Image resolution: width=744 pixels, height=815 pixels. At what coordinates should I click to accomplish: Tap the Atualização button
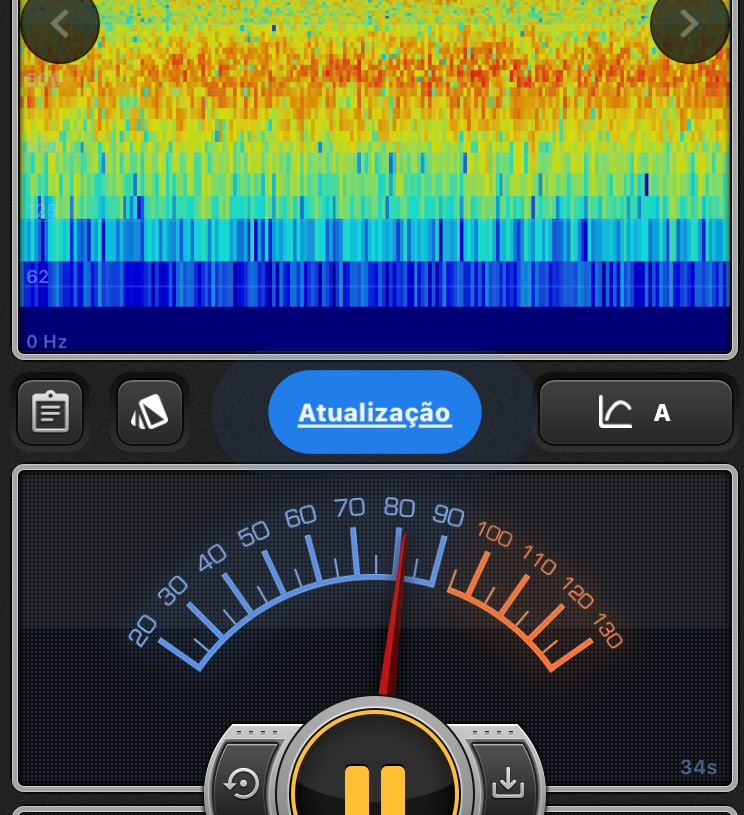[374, 412]
